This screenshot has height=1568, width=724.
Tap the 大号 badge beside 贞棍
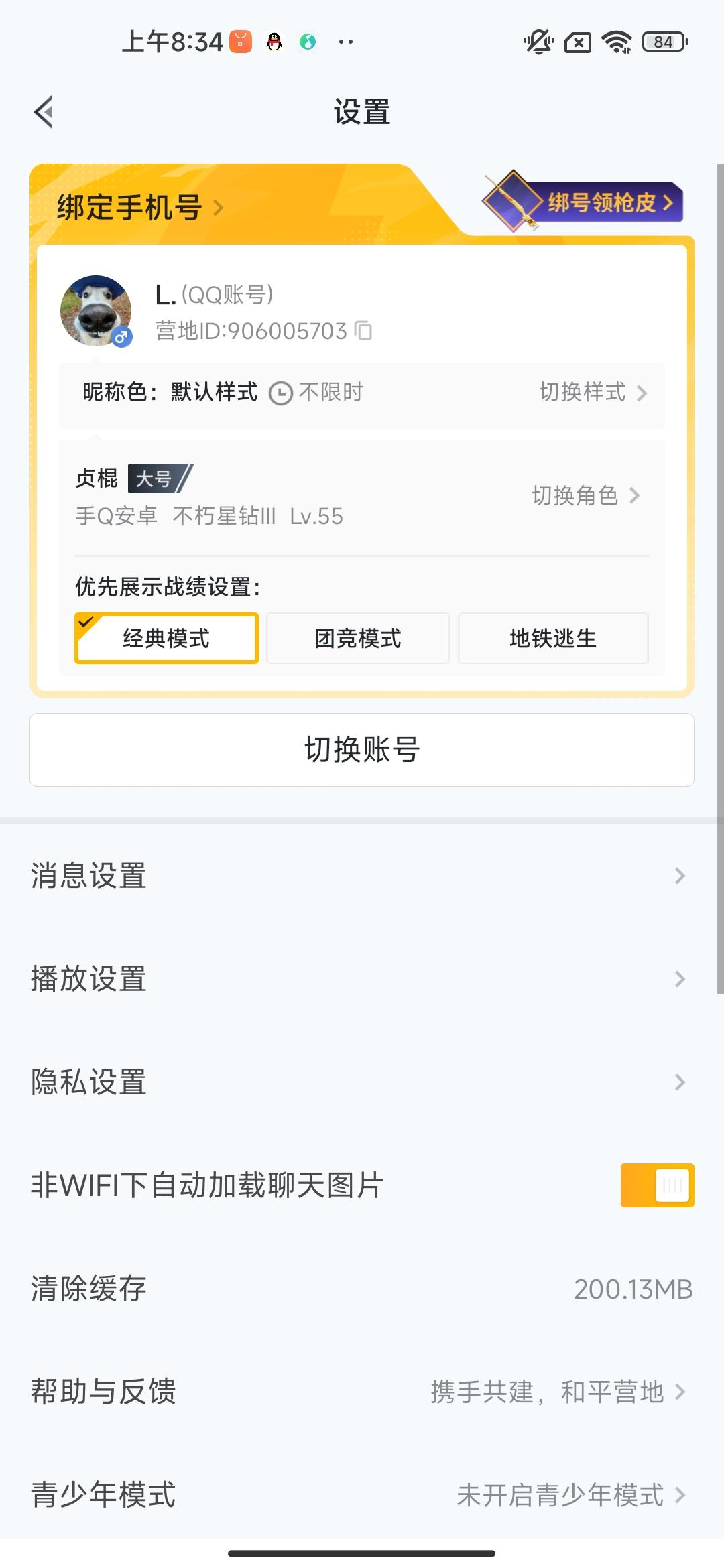point(156,480)
